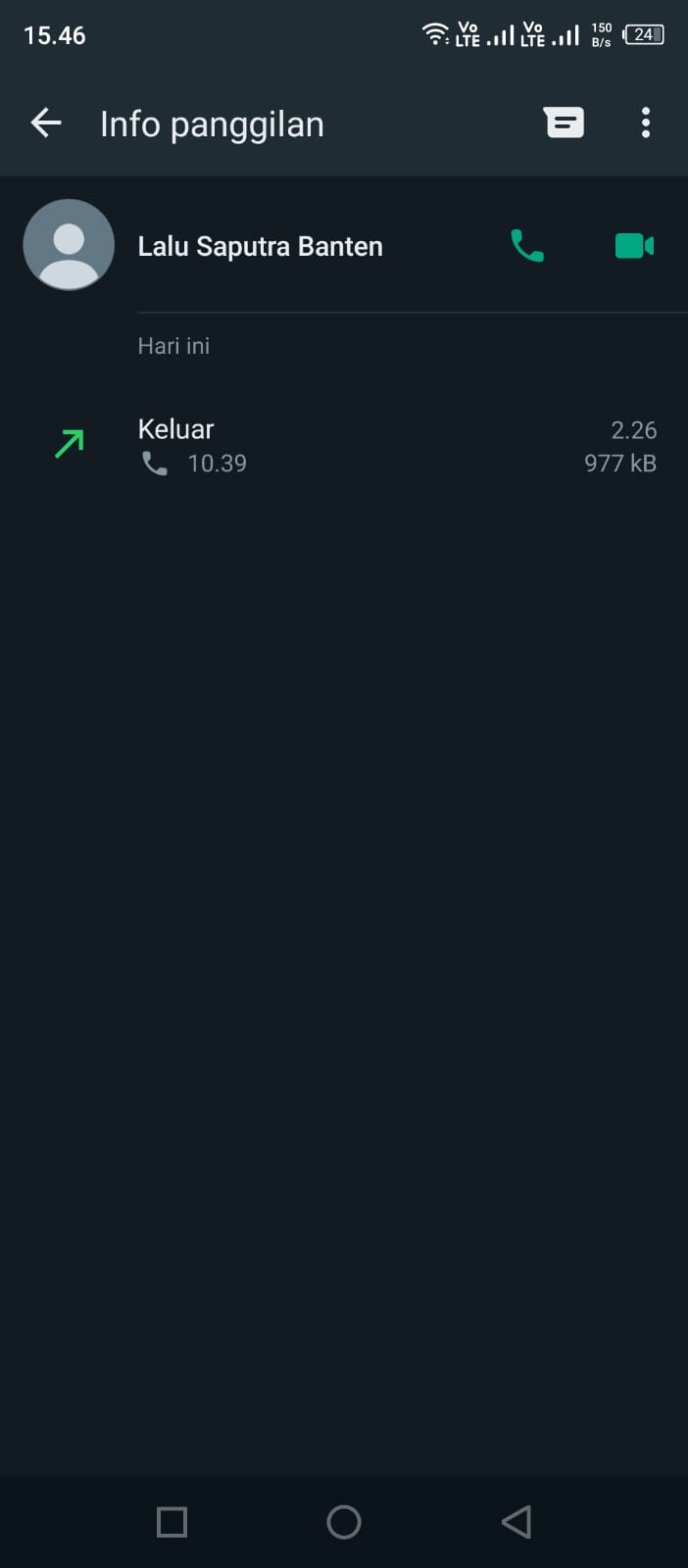Viewport: 688px width, 1568px height.
Task: Open the overflow menu
Action: pyautogui.click(x=645, y=122)
